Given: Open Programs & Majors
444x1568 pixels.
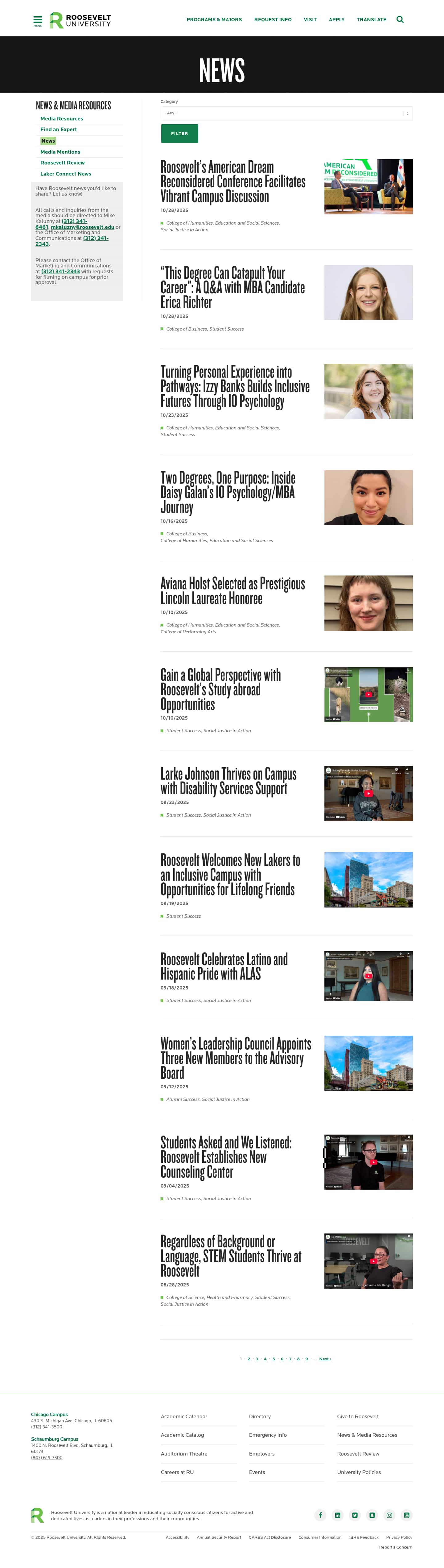Looking at the screenshot, I should tap(214, 19).
